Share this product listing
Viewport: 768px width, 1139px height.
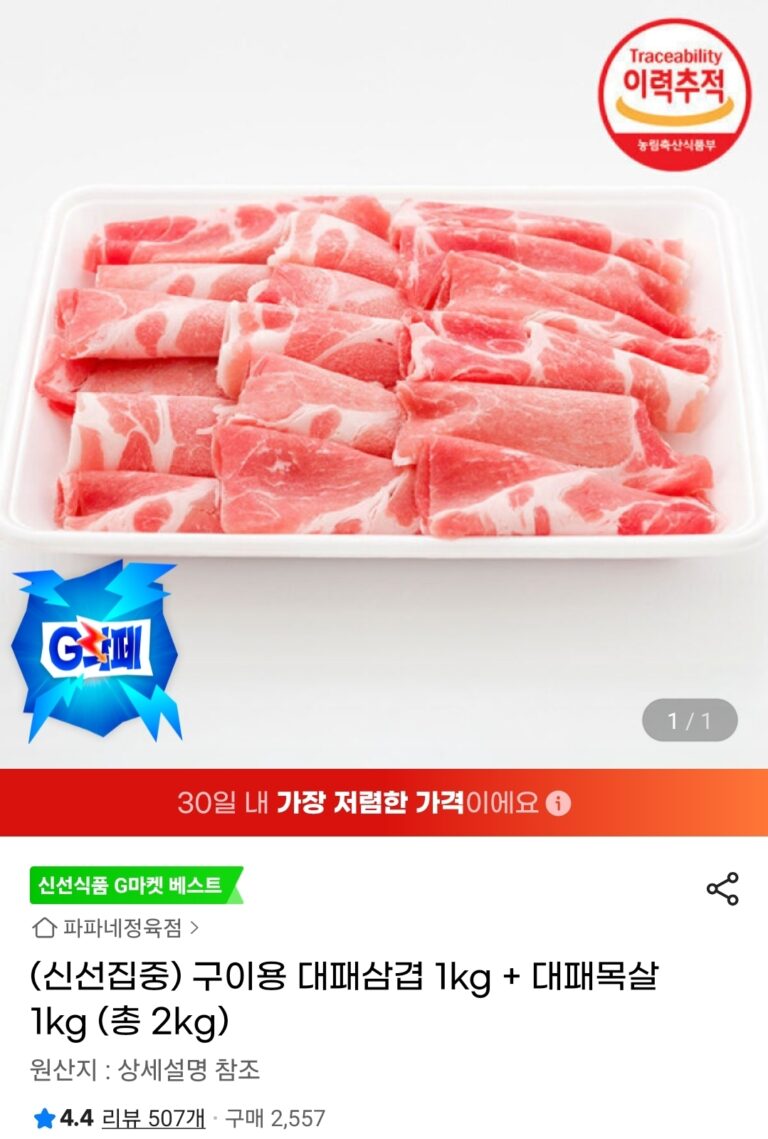[x=722, y=888]
